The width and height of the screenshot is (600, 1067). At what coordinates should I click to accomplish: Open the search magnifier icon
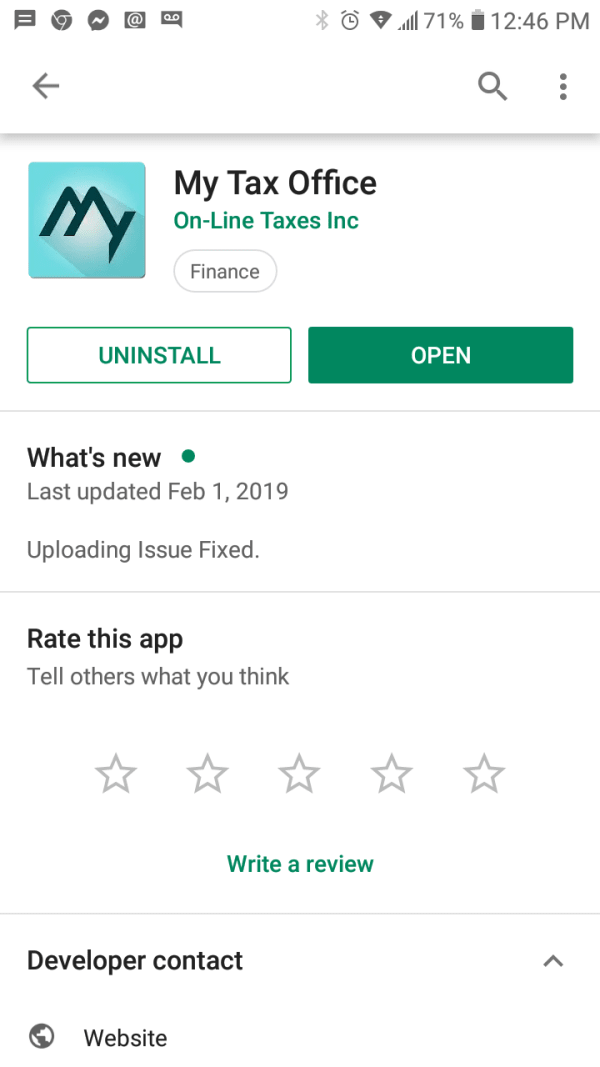492,87
